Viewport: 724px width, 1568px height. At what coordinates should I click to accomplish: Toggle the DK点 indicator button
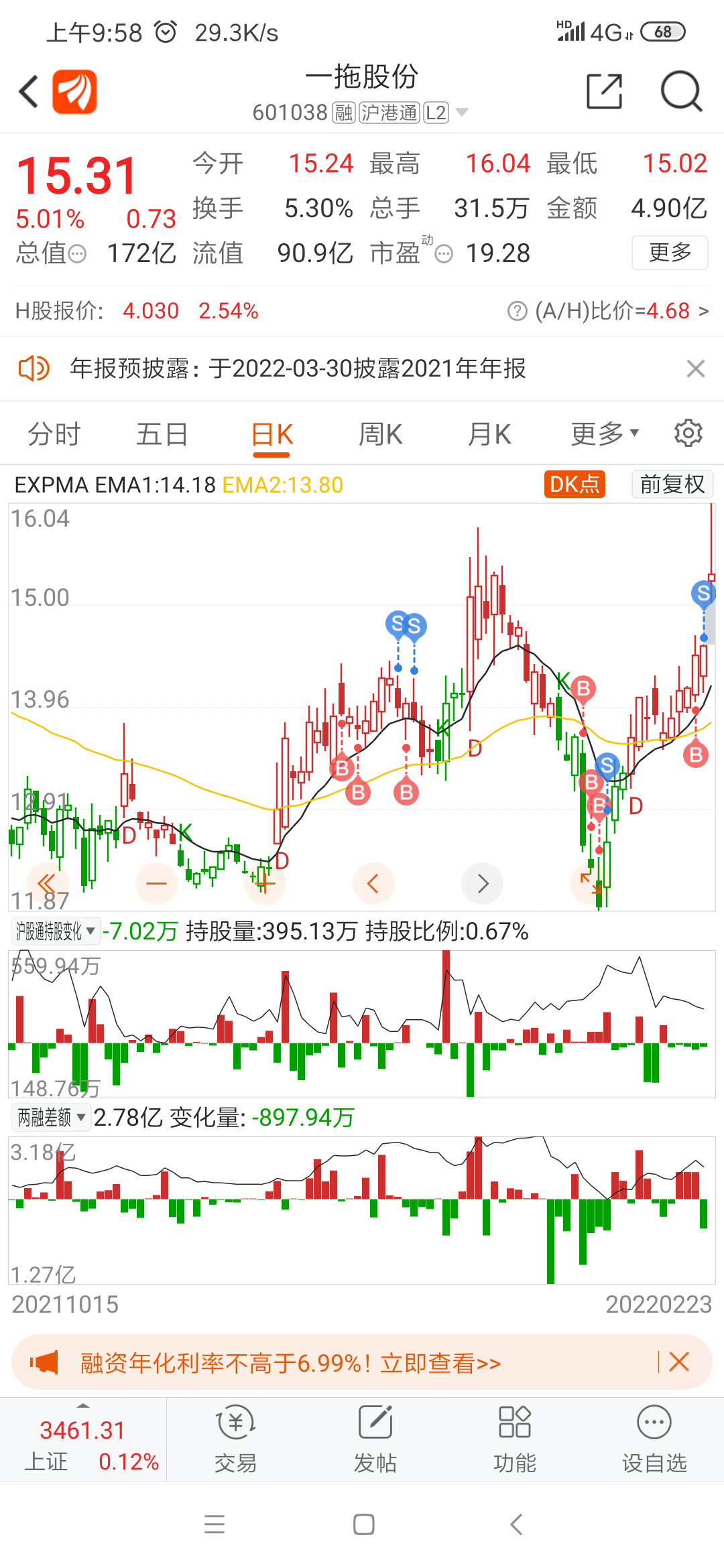pos(575,484)
